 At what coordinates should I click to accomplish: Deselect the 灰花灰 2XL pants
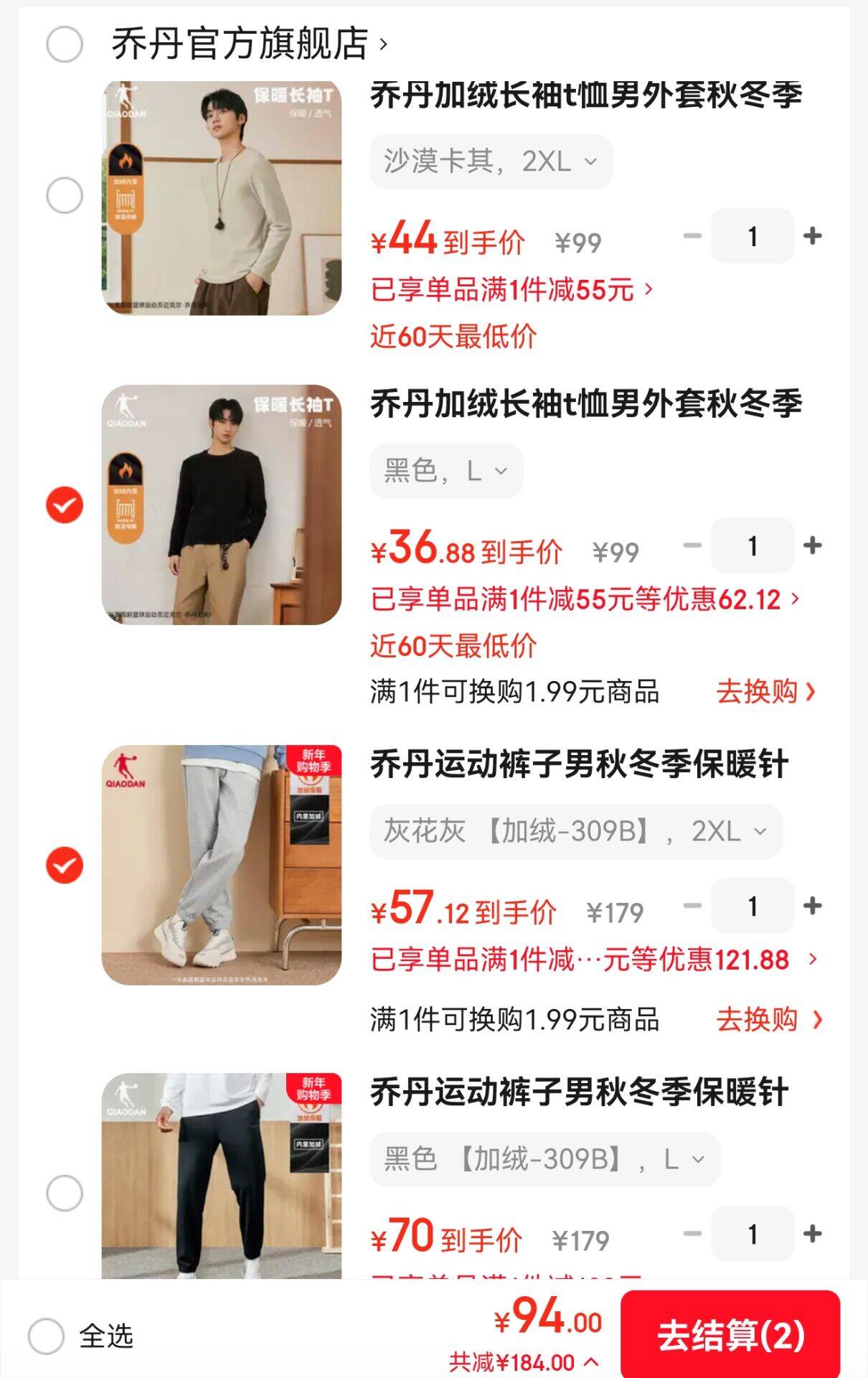pos(65,866)
